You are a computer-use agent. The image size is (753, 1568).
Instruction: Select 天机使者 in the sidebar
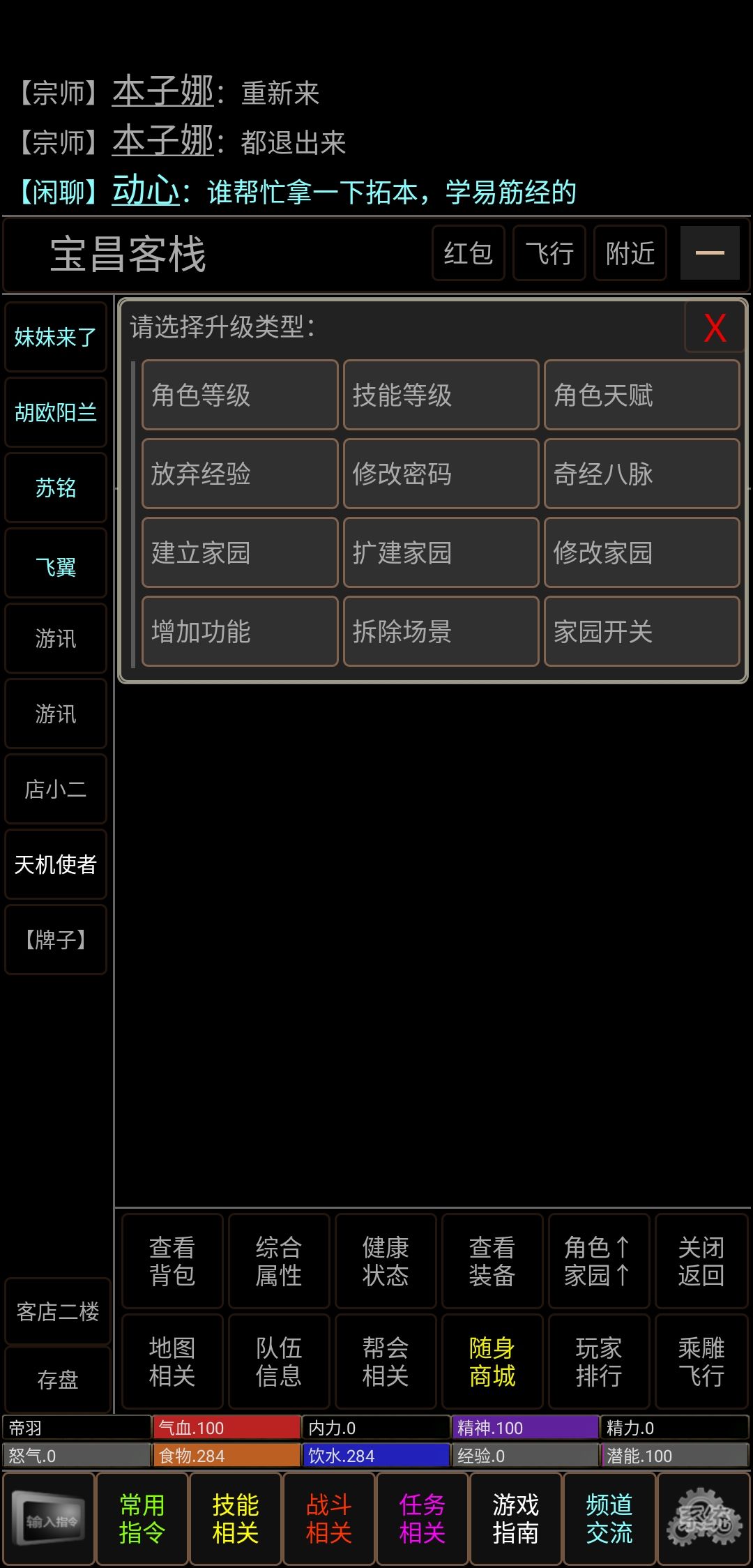(55, 865)
